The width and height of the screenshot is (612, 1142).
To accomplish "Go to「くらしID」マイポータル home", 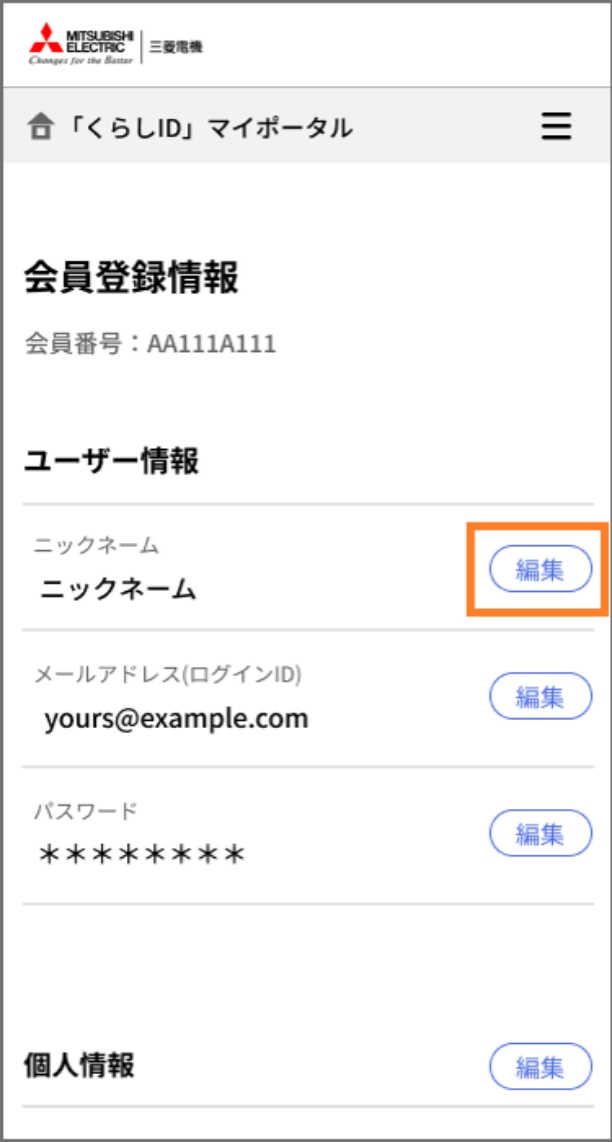I will [x=189, y=127].
